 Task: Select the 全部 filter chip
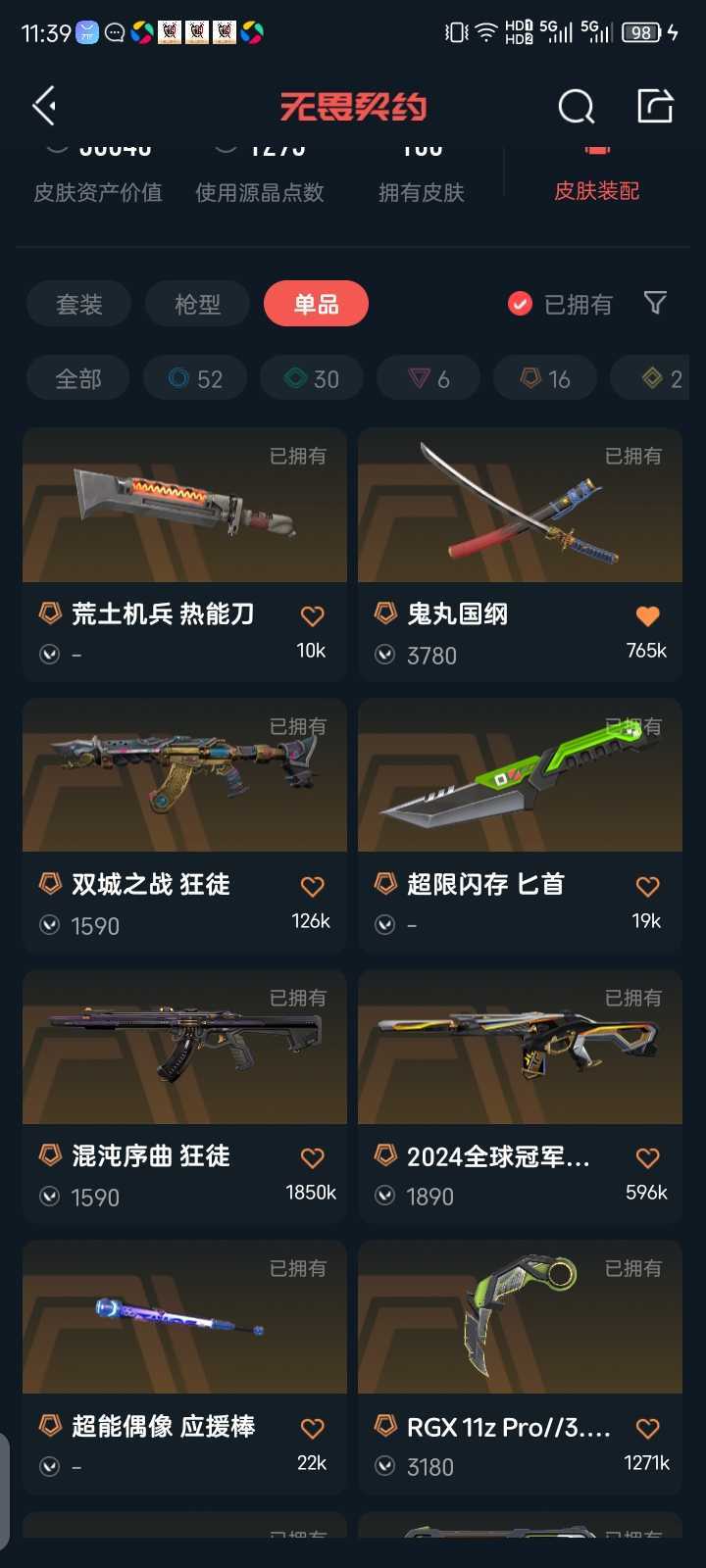click(77, 377)
